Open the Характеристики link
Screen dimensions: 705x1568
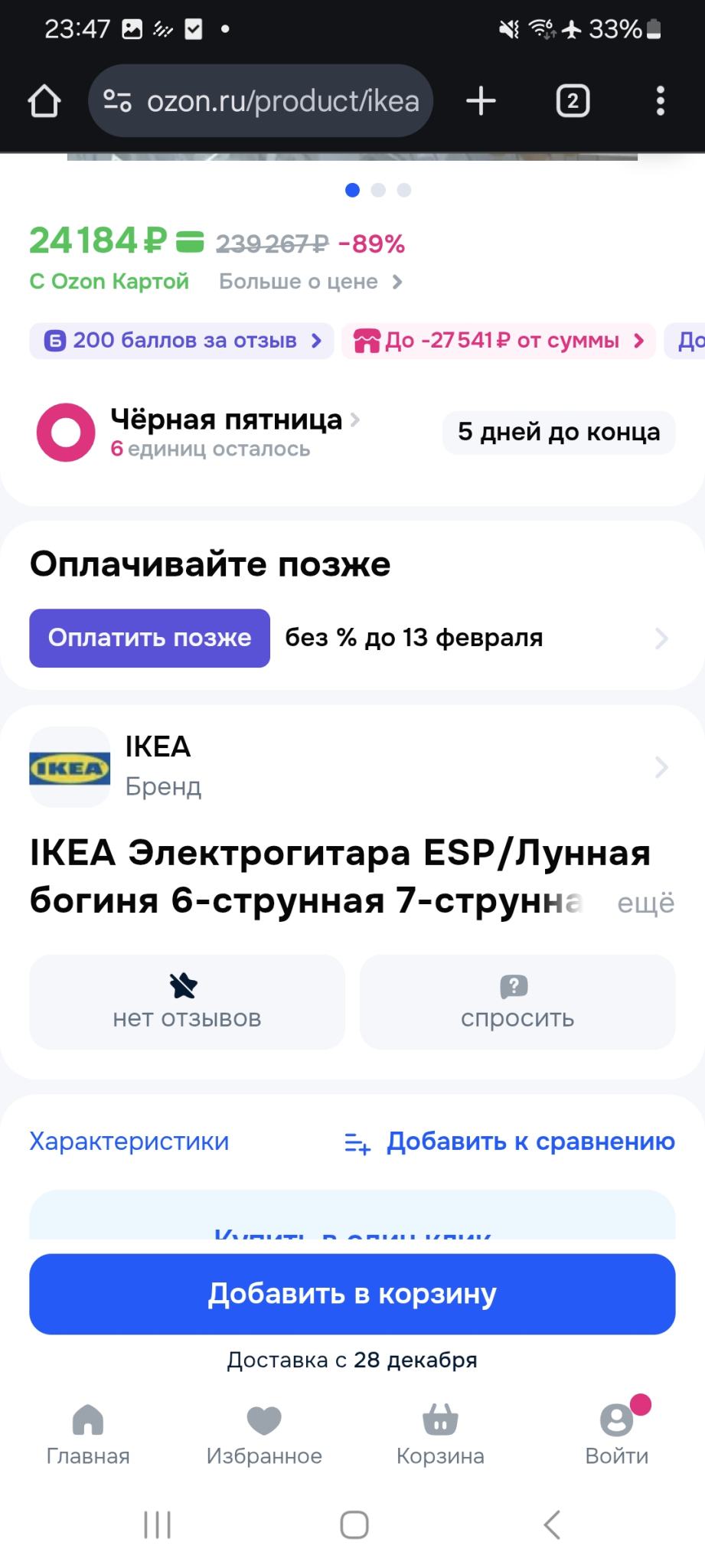[x=129, y=1142]
